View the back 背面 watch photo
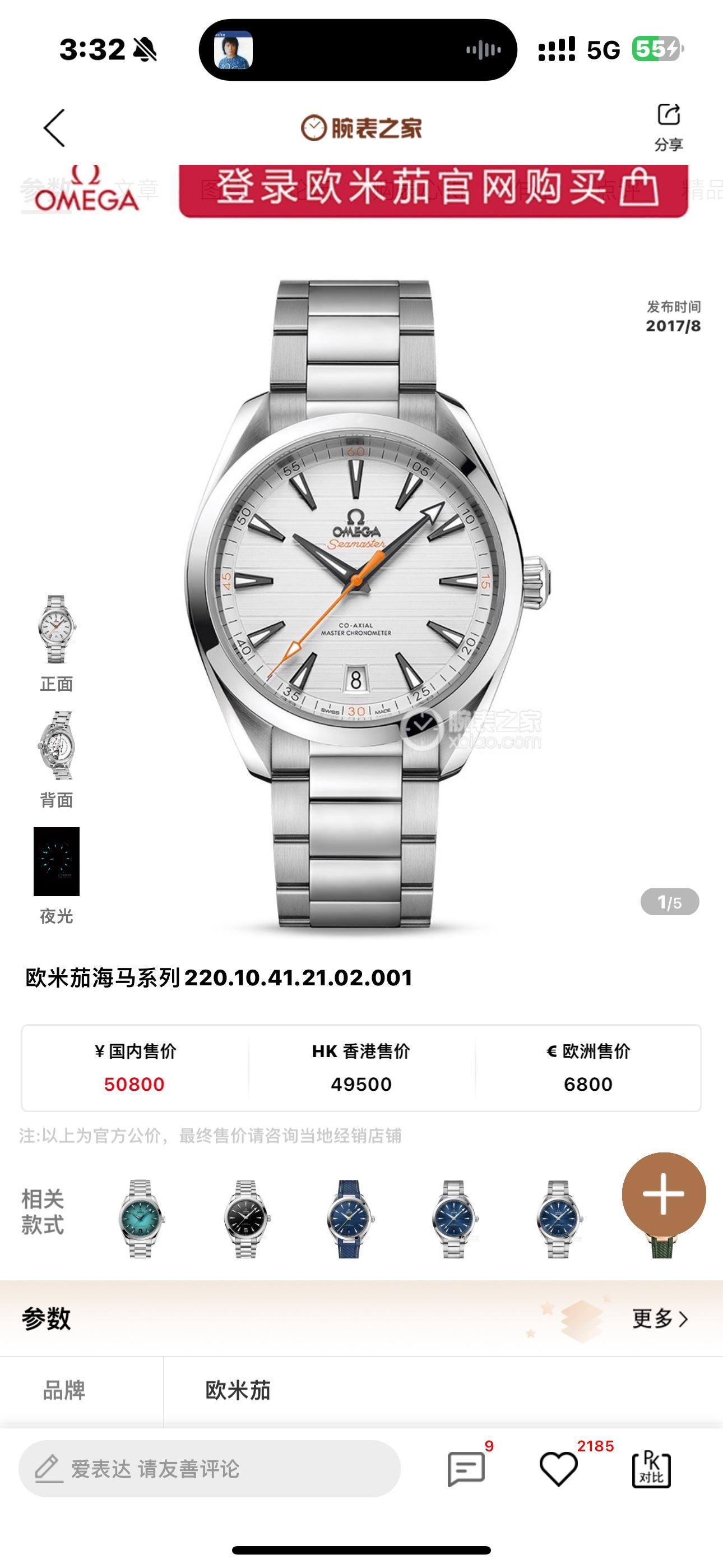723x1568 pixels. coord(56,746)
